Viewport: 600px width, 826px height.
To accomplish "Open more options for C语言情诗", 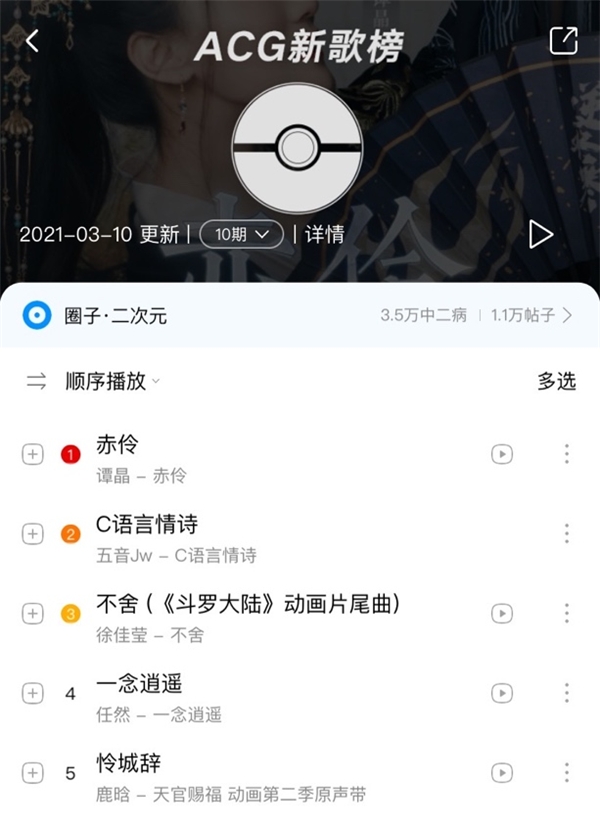I will [566, 533].
